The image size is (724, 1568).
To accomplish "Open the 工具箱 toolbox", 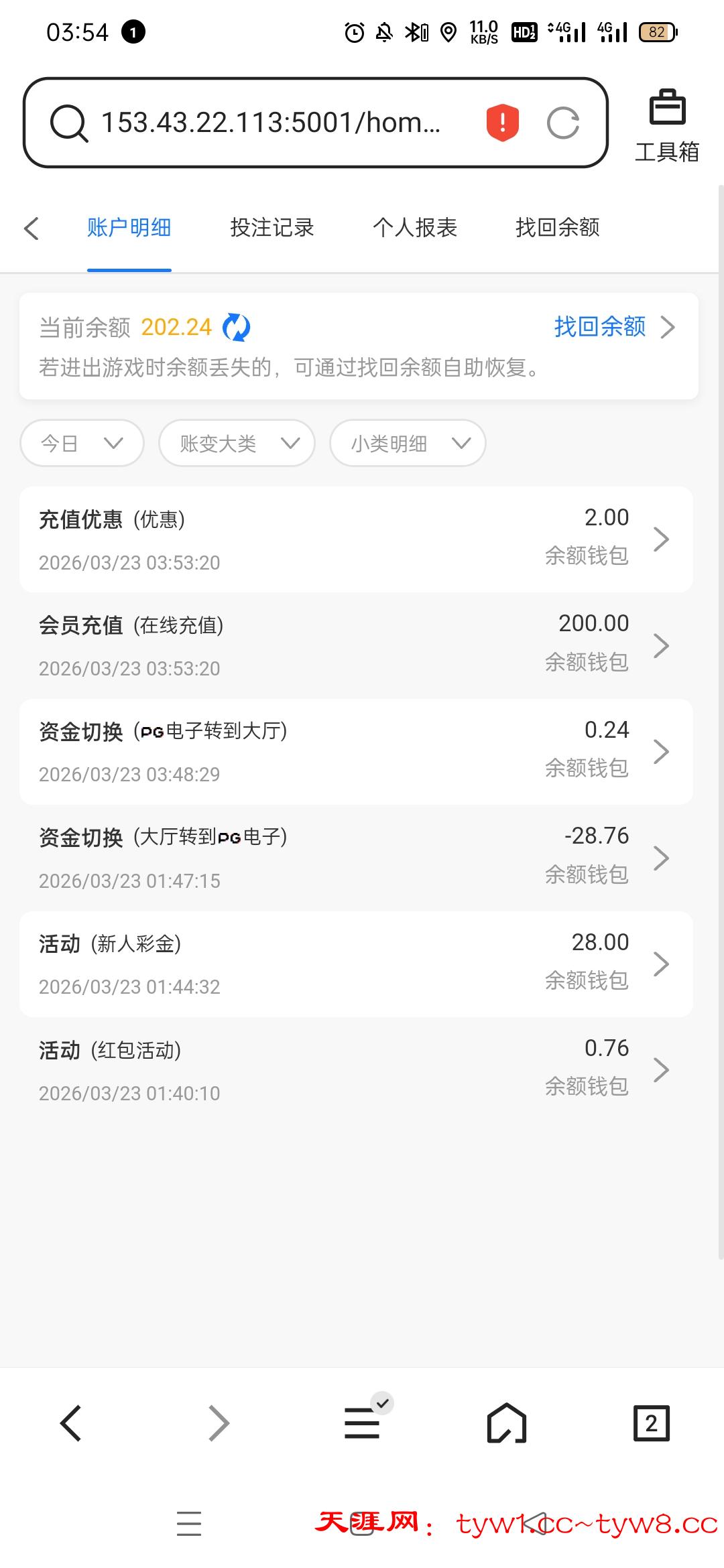I will (x=667, y=125).
